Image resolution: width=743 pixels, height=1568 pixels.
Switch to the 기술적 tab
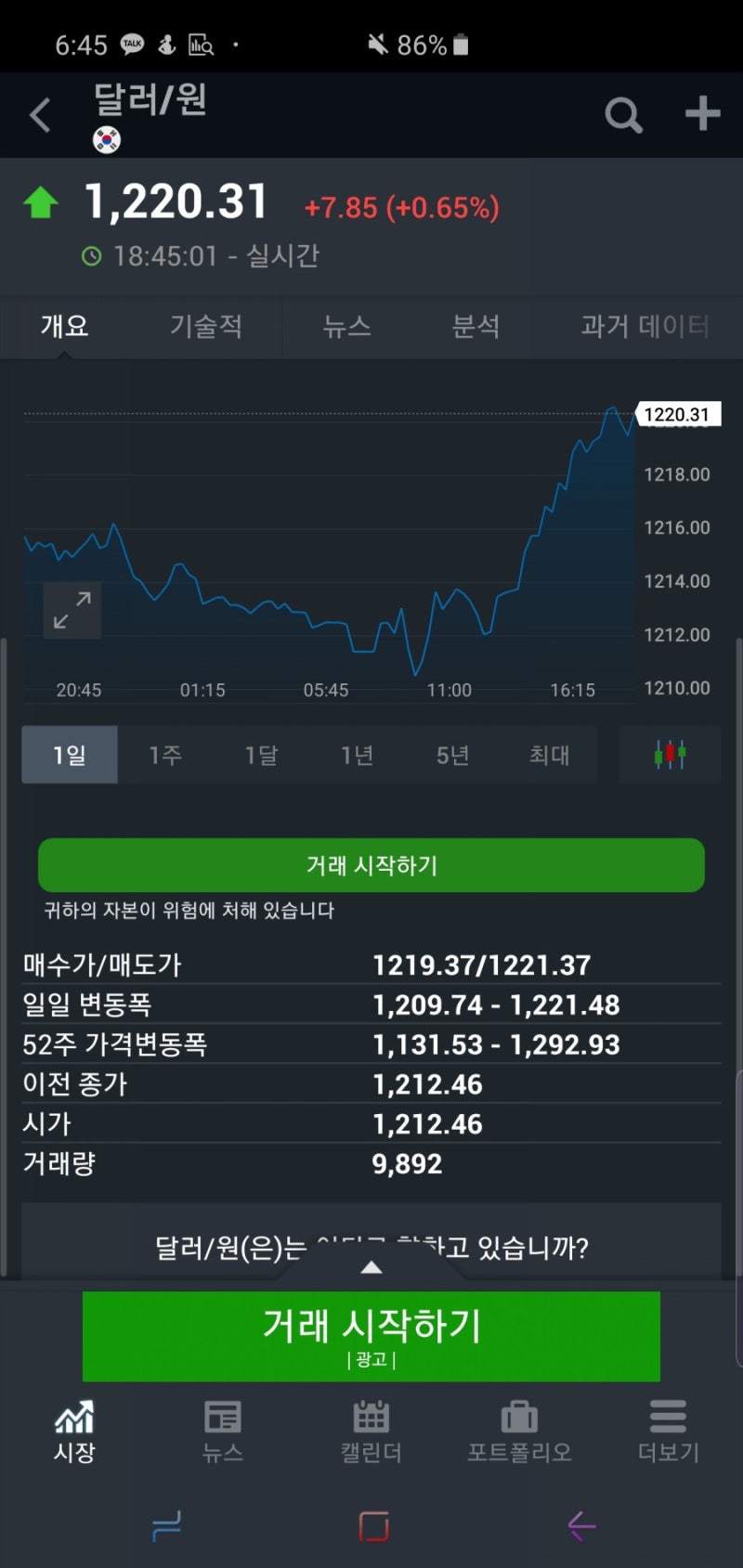(206, 327)
